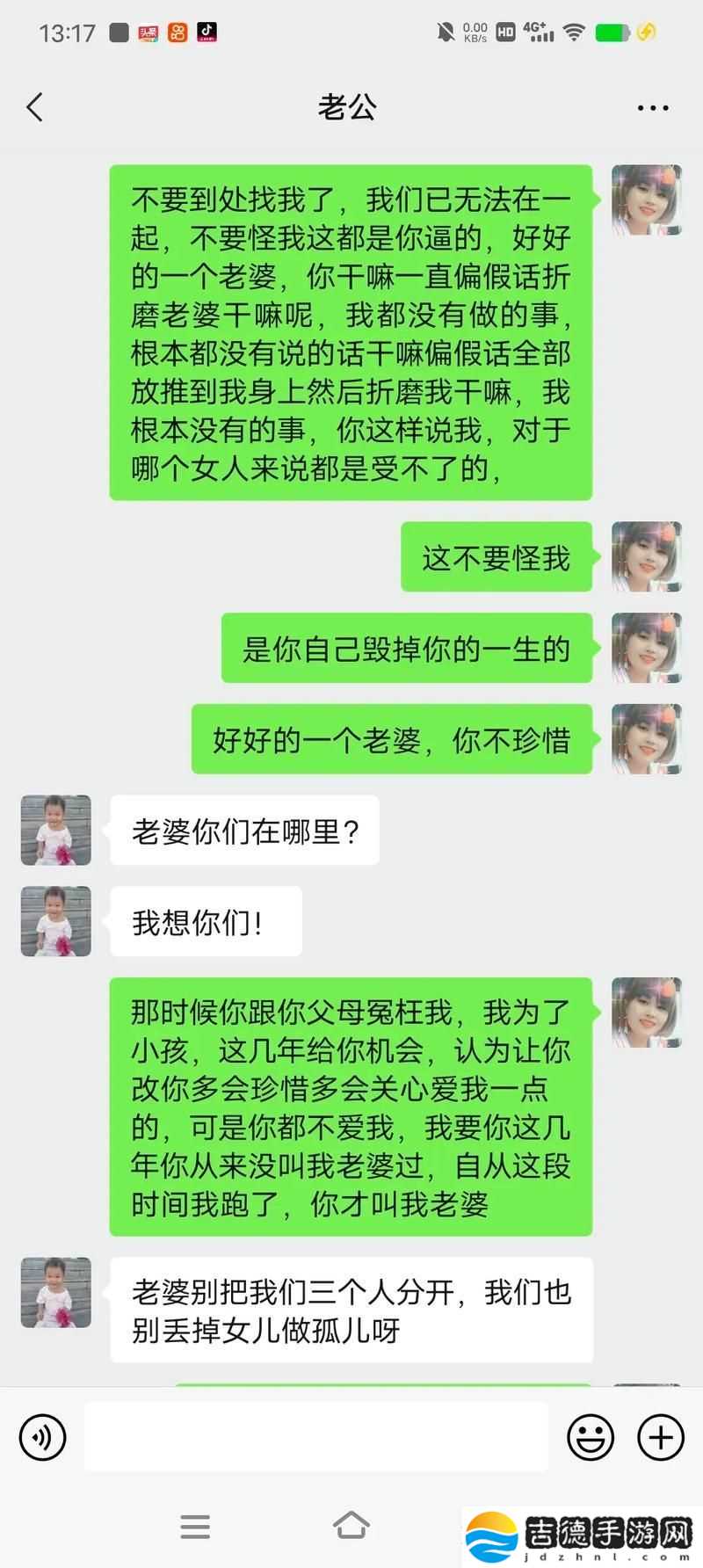Screen dimensions: 703x1568
Task: Open the three-dot chat menu
Action: (x=652, y=108)
